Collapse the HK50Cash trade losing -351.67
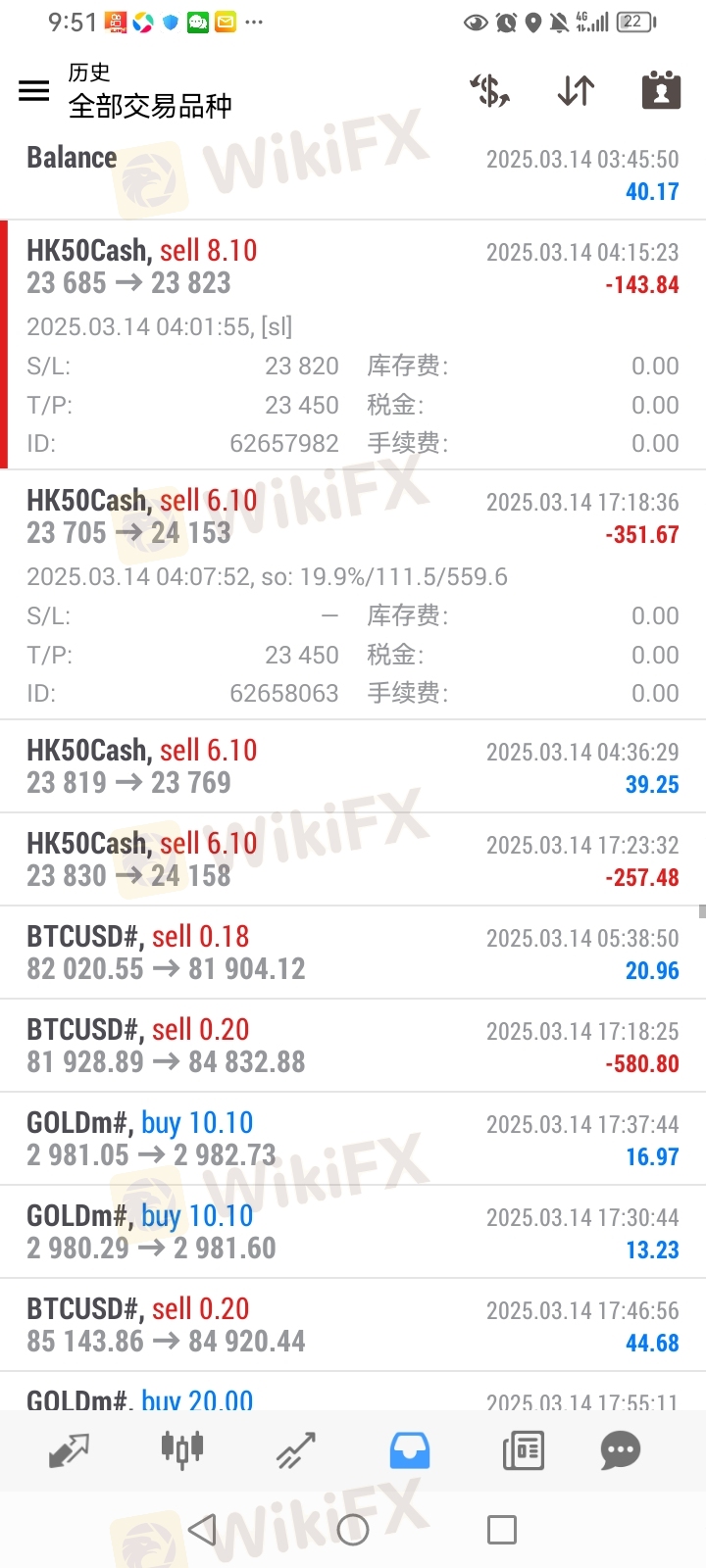The height and width of the screenshot is (1568, 706). click(x=353, y=595)
